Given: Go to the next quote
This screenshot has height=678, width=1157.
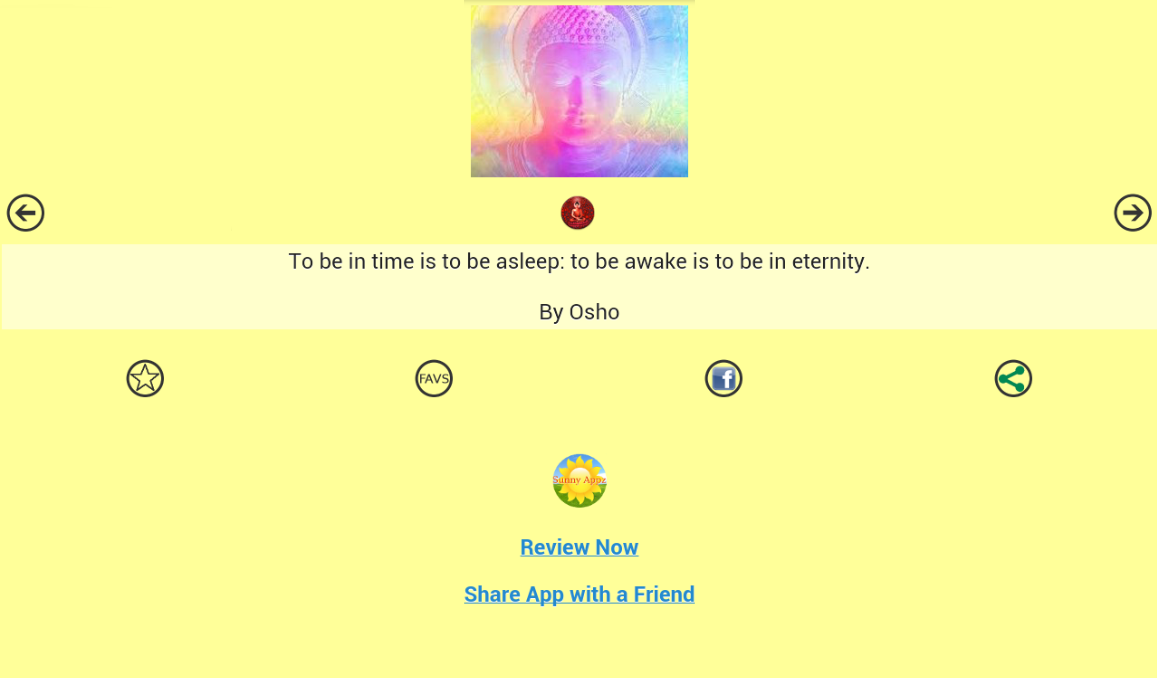Looking at the screenshot, I should click(x=1132, y=213).
